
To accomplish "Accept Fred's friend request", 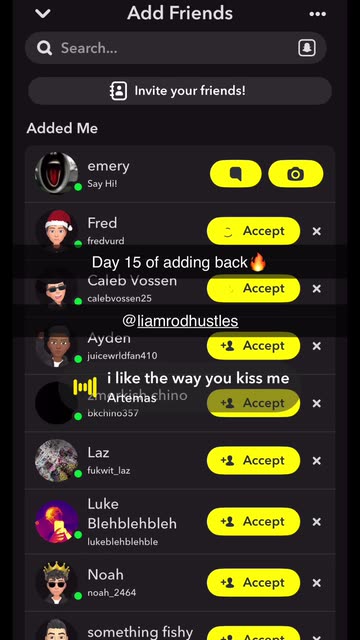I will click(x=253, y=231).
